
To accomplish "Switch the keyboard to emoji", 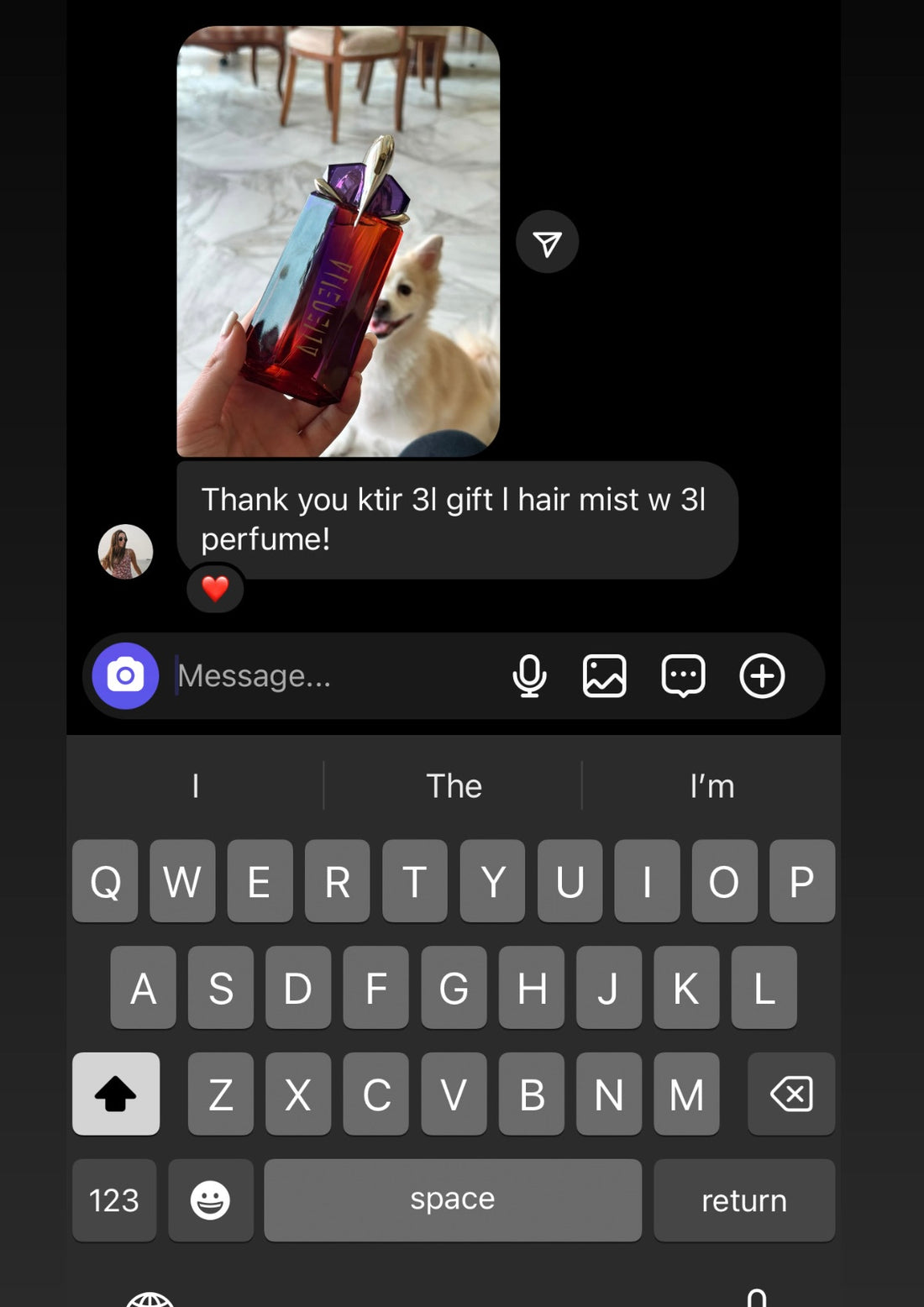I will 210,1200.
